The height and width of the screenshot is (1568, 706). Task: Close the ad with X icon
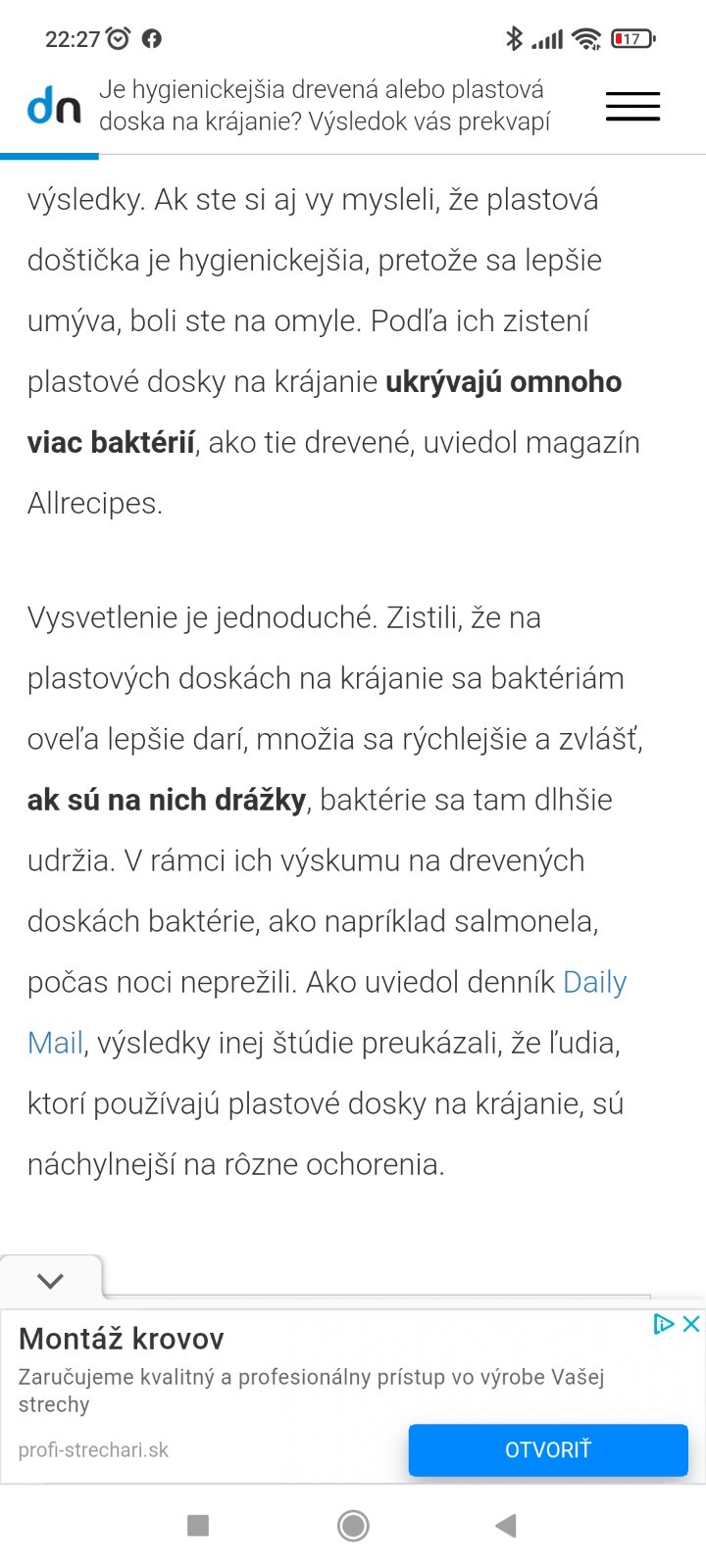(691, 1324)
